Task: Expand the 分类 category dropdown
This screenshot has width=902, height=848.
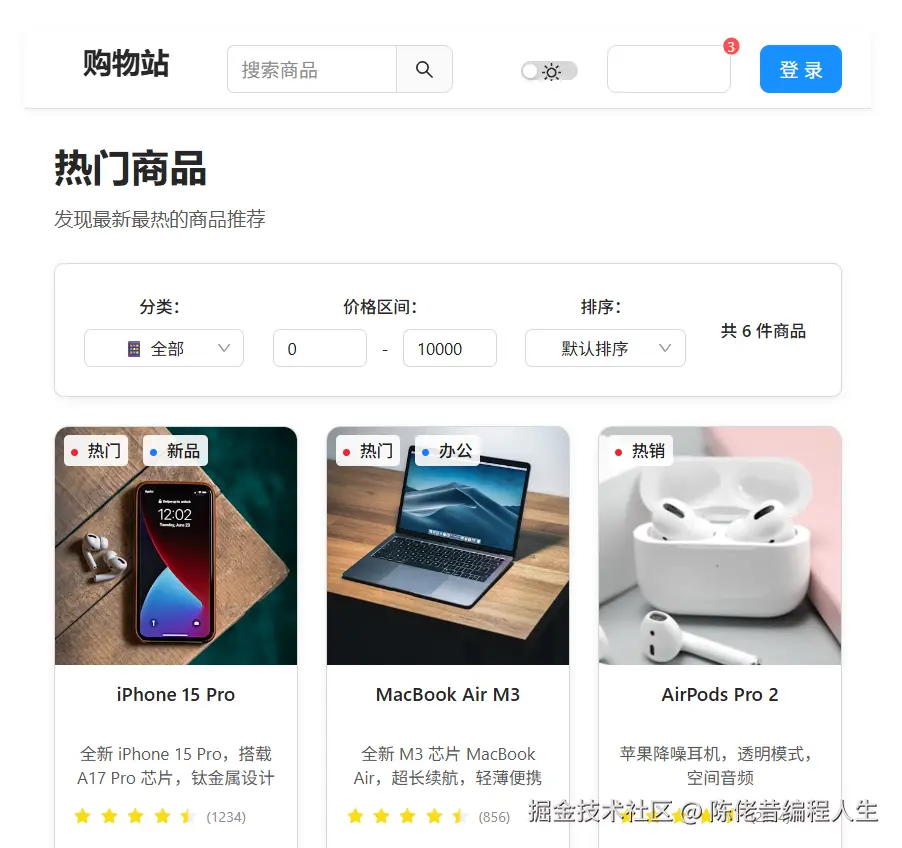Action: click(x=164, y=348)
